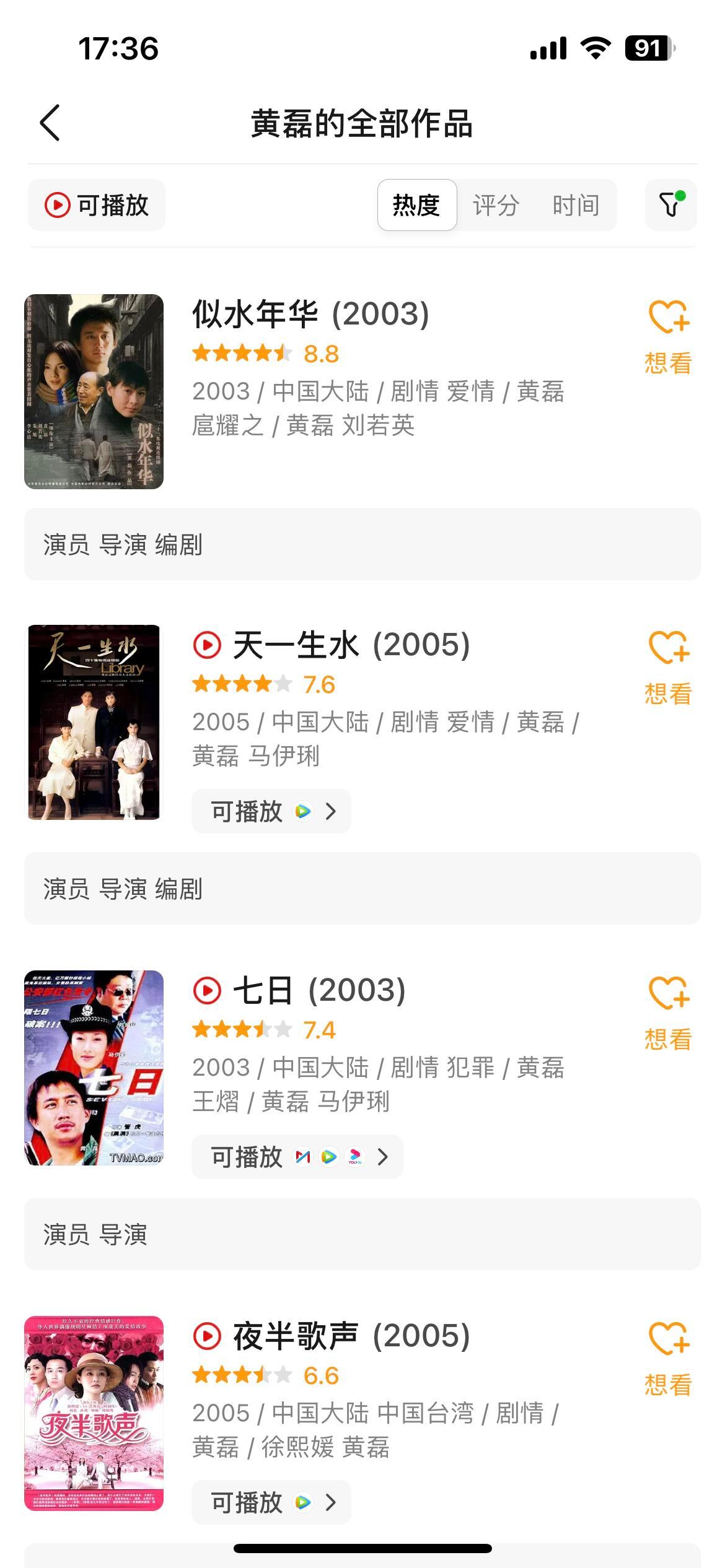The height and width of the screenshot is (1568, 725).
Task: Sort works by 热度
Action: pos(416,205)
